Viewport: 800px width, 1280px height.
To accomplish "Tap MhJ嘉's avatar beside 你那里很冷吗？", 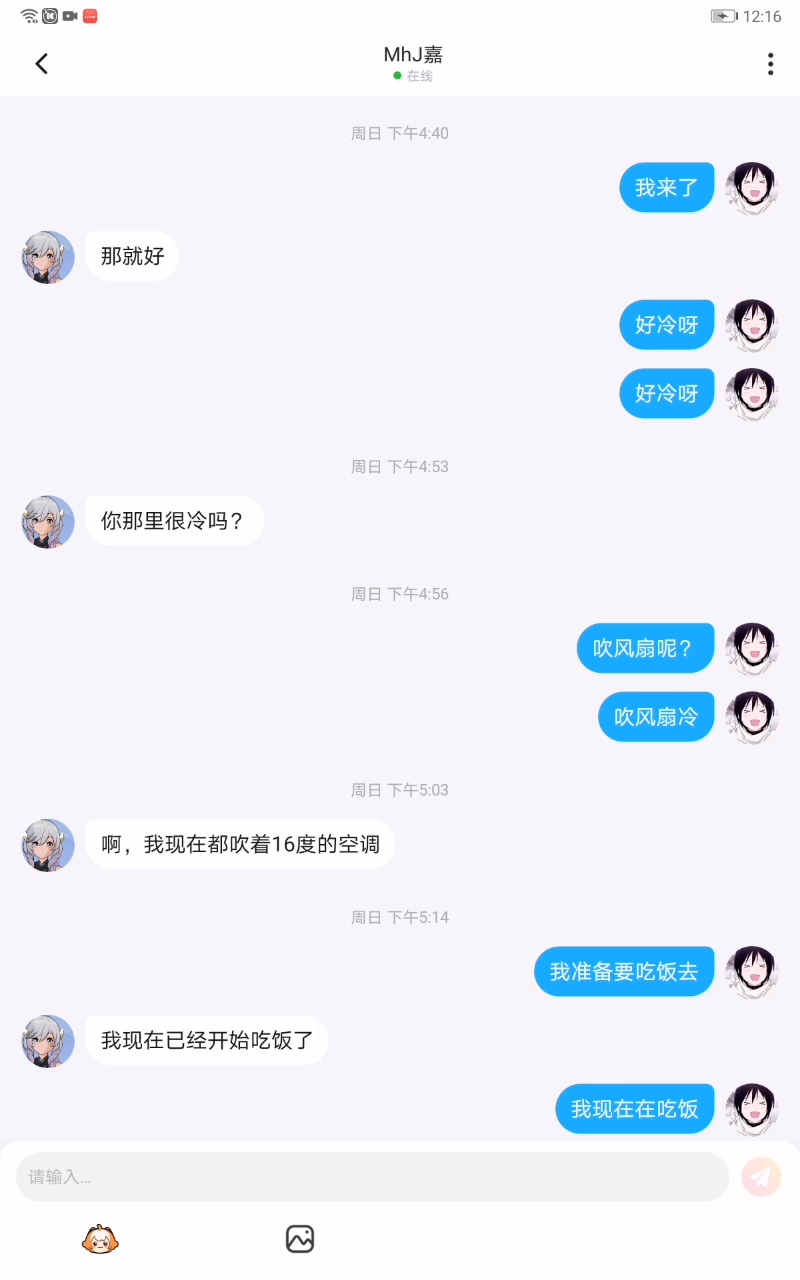I will [48, 521].
